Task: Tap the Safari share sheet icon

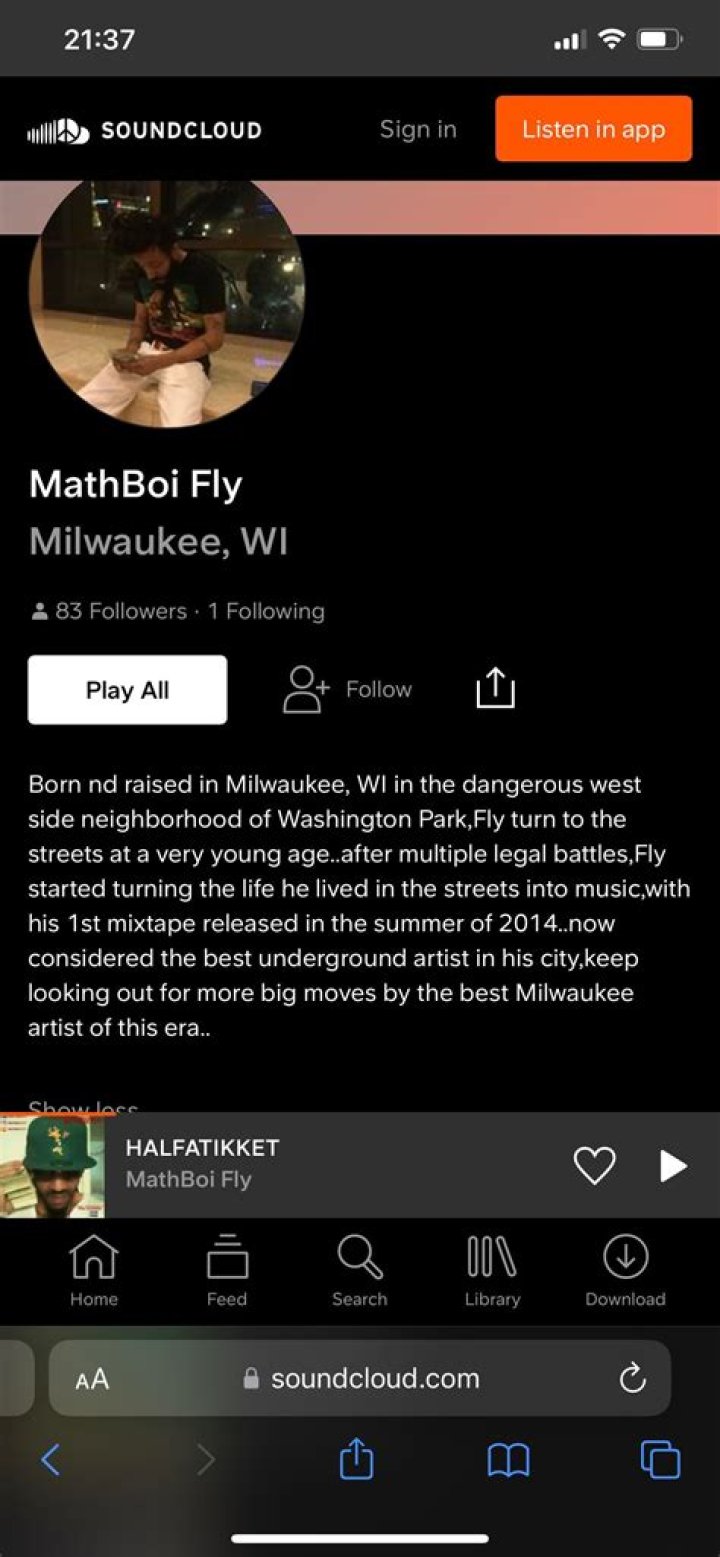Action: pyautogui.click(x=356, y=1460)
